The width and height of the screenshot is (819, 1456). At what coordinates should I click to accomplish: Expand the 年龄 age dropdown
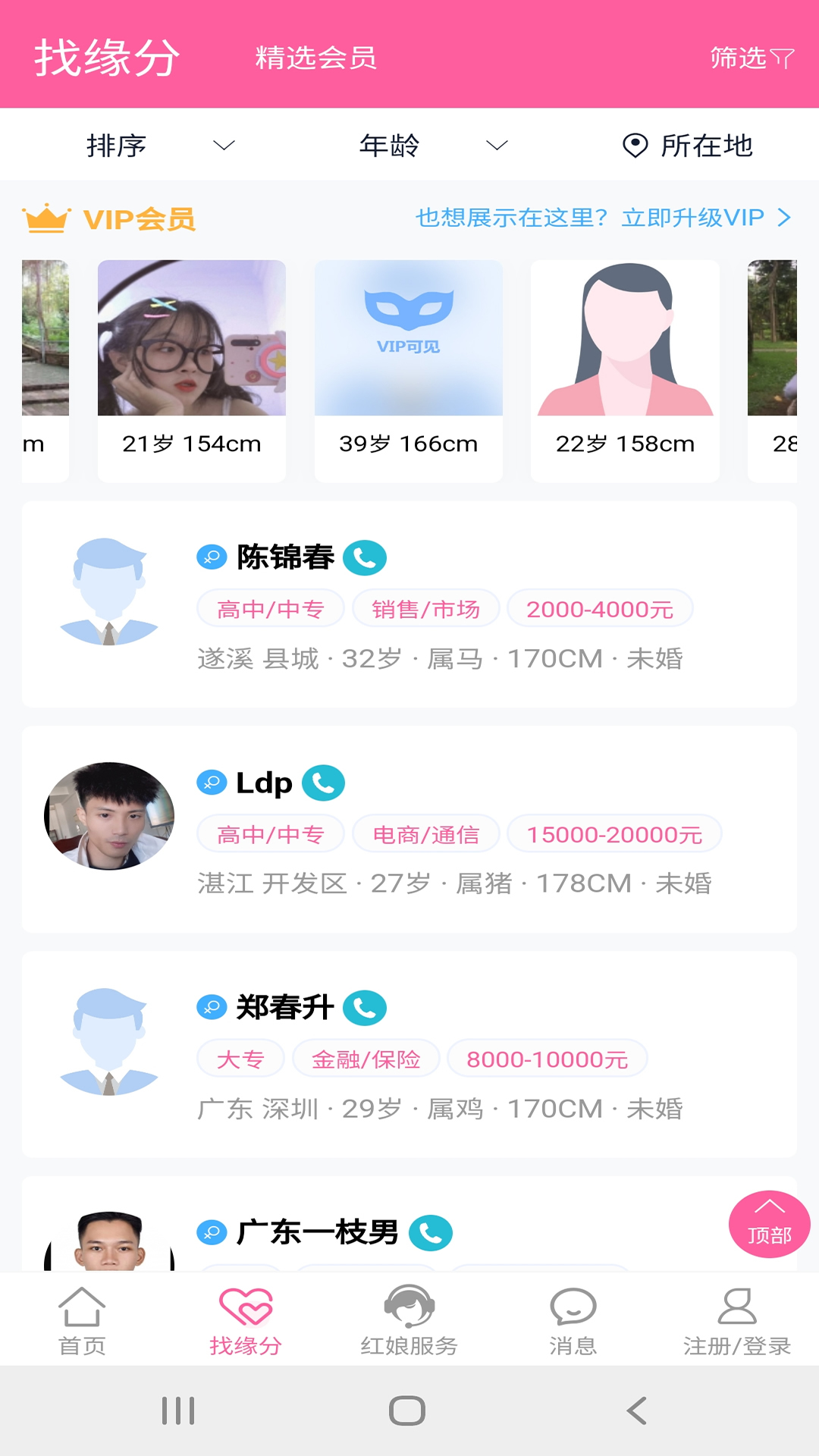point(433,145)
